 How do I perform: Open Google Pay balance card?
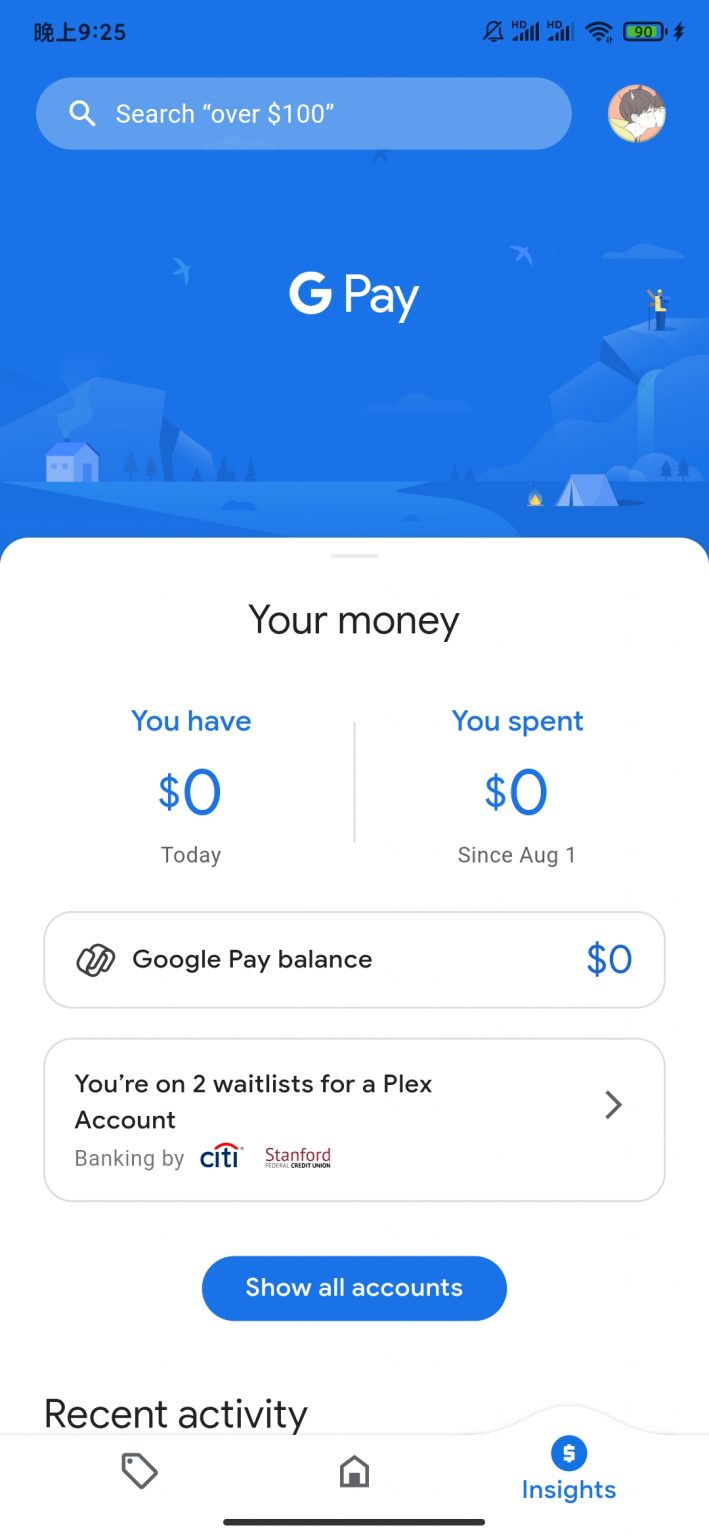354,960
